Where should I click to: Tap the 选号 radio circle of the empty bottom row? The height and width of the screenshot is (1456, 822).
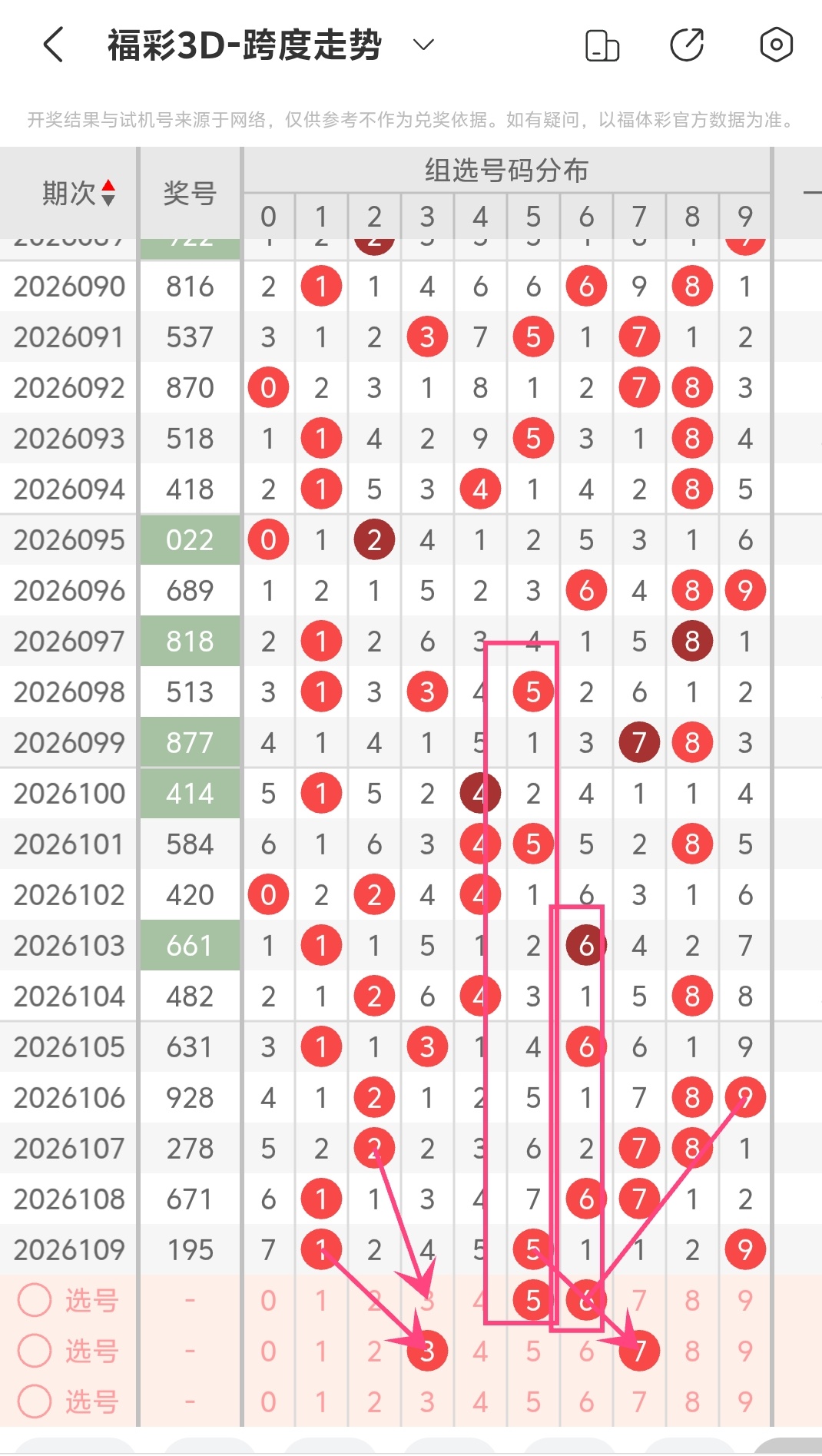pyautogui.click(x=35, y=1401)
